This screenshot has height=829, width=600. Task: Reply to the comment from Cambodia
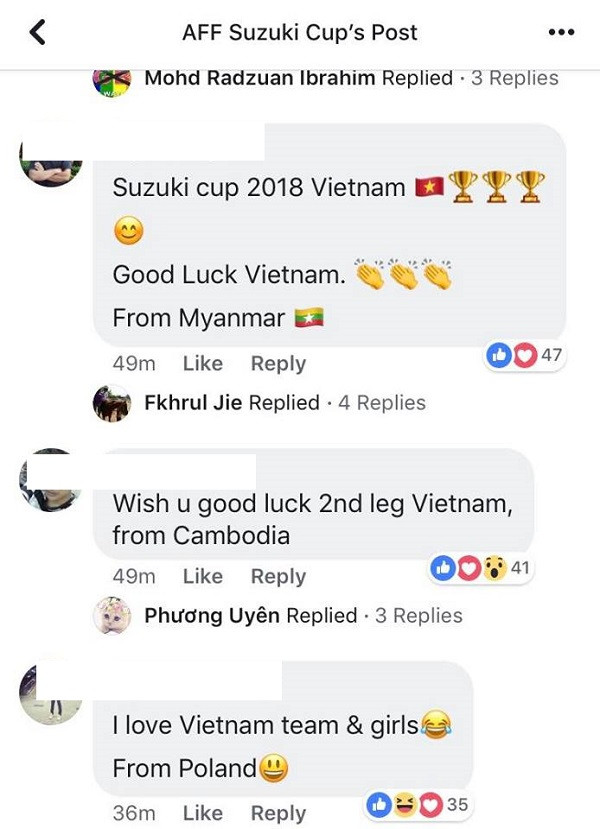(x=278, y=577)
